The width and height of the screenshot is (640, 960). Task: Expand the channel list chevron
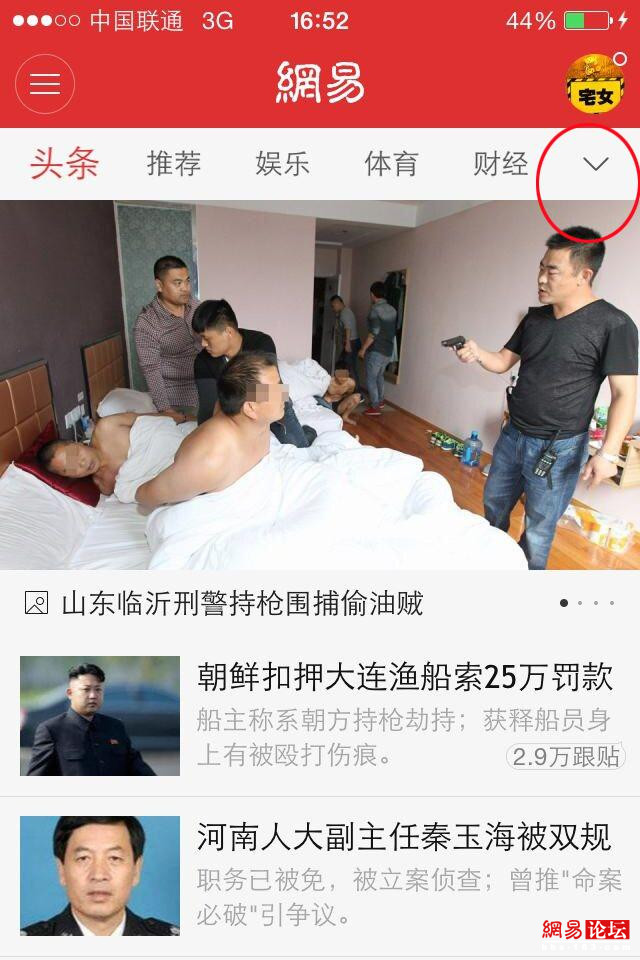point(596,165)
